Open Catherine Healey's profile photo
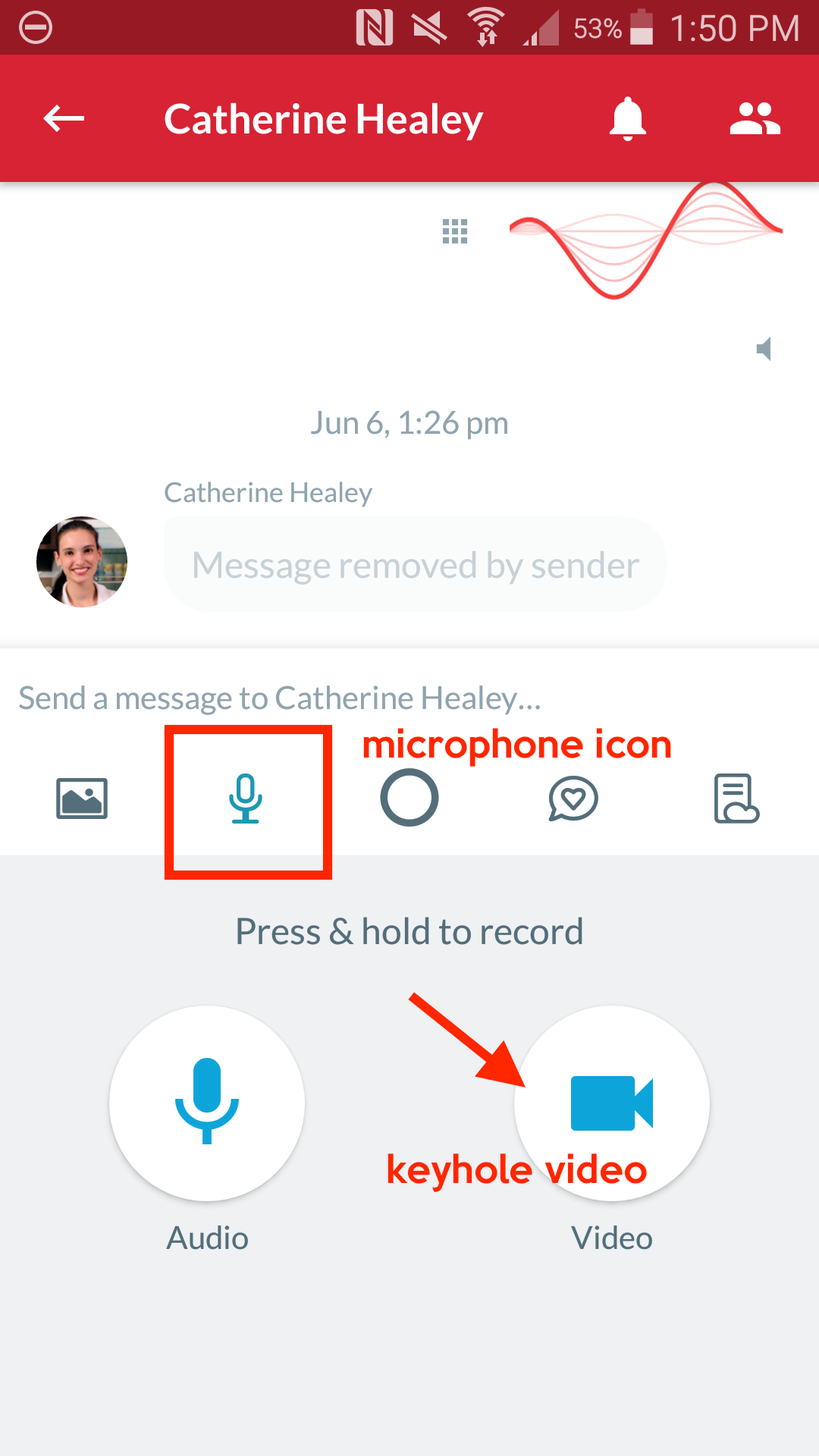The height and width of the screenshot is (1456, 819). 82,562
